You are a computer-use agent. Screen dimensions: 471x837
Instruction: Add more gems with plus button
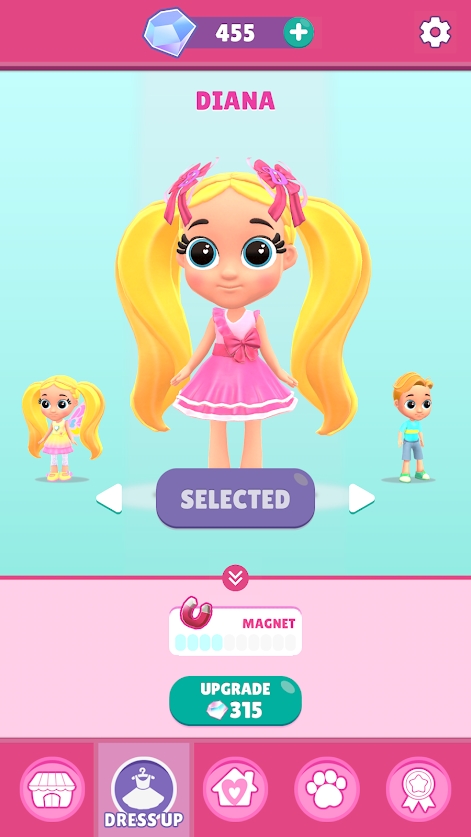(298, 33)
